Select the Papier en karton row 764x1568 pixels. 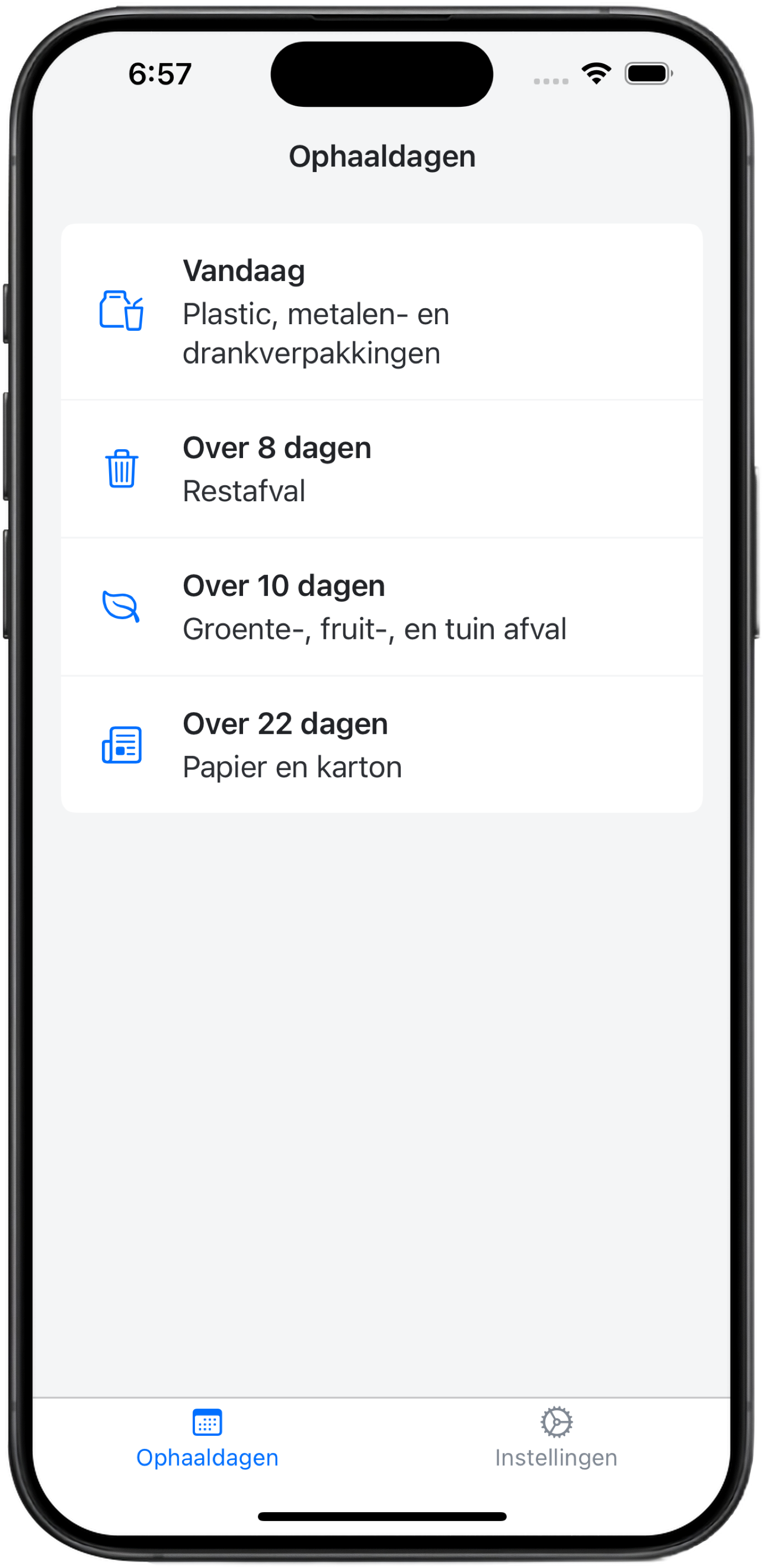pyautogui.click(x=381, y=744)
